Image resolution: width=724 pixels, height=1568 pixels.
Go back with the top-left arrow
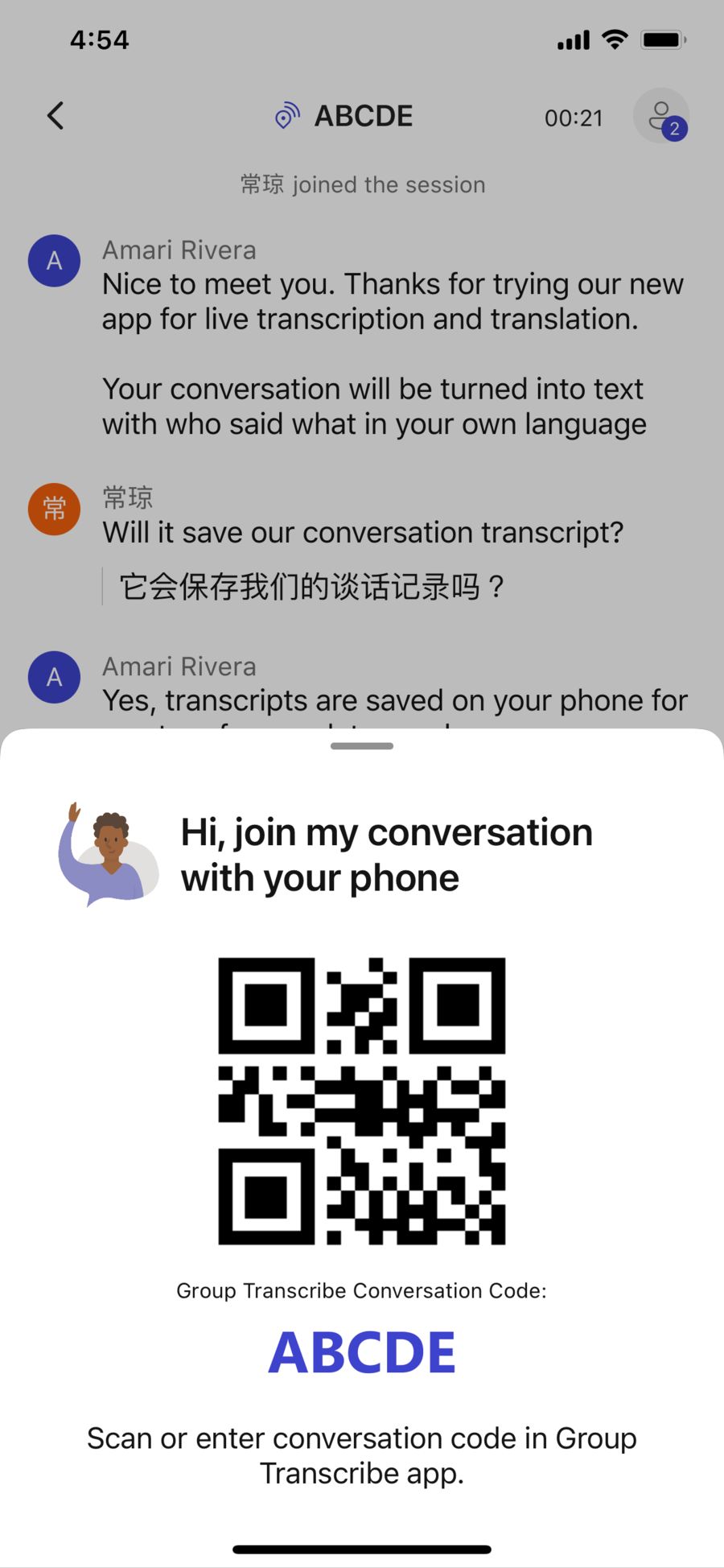(x=55, y=116)
